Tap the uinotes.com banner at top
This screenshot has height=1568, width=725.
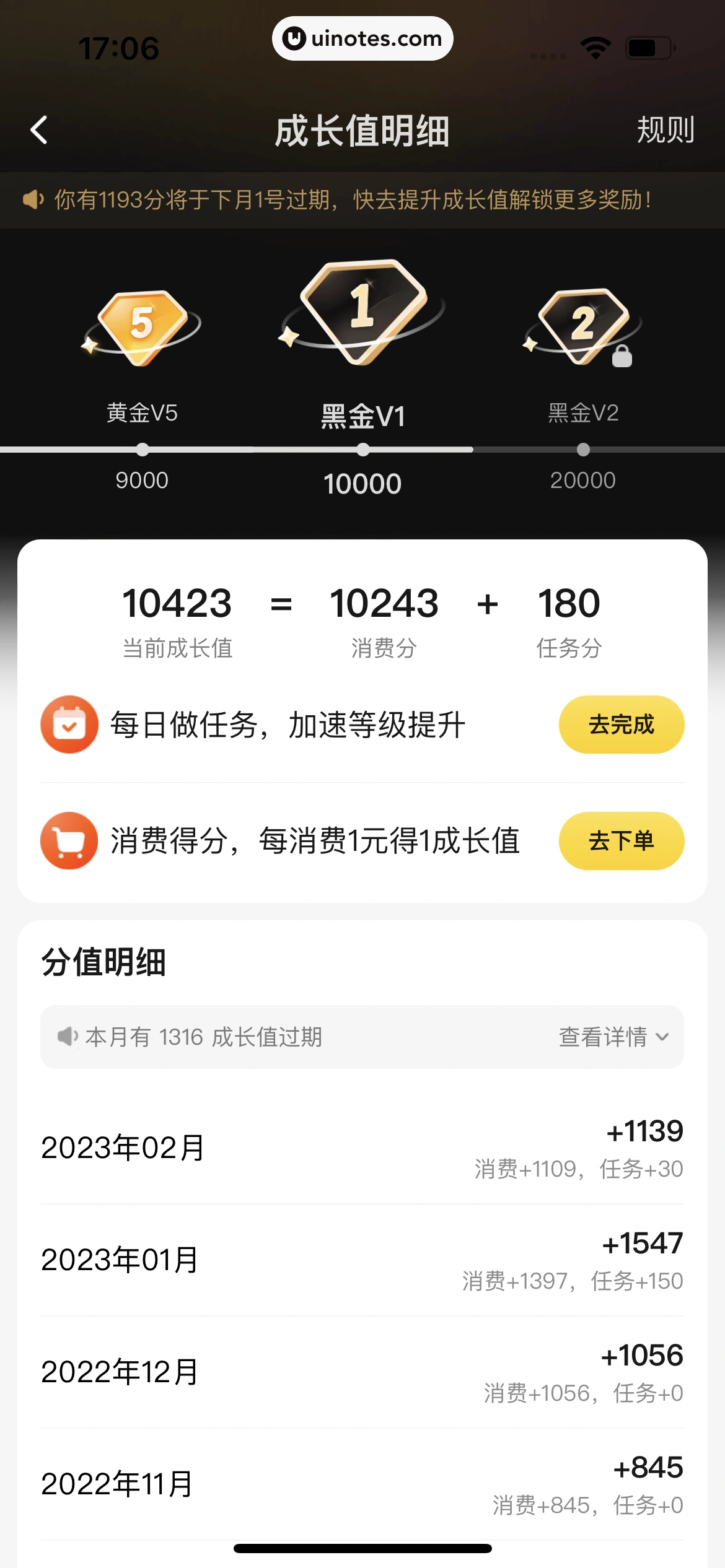pyautogui.click(x=362, y=38)
